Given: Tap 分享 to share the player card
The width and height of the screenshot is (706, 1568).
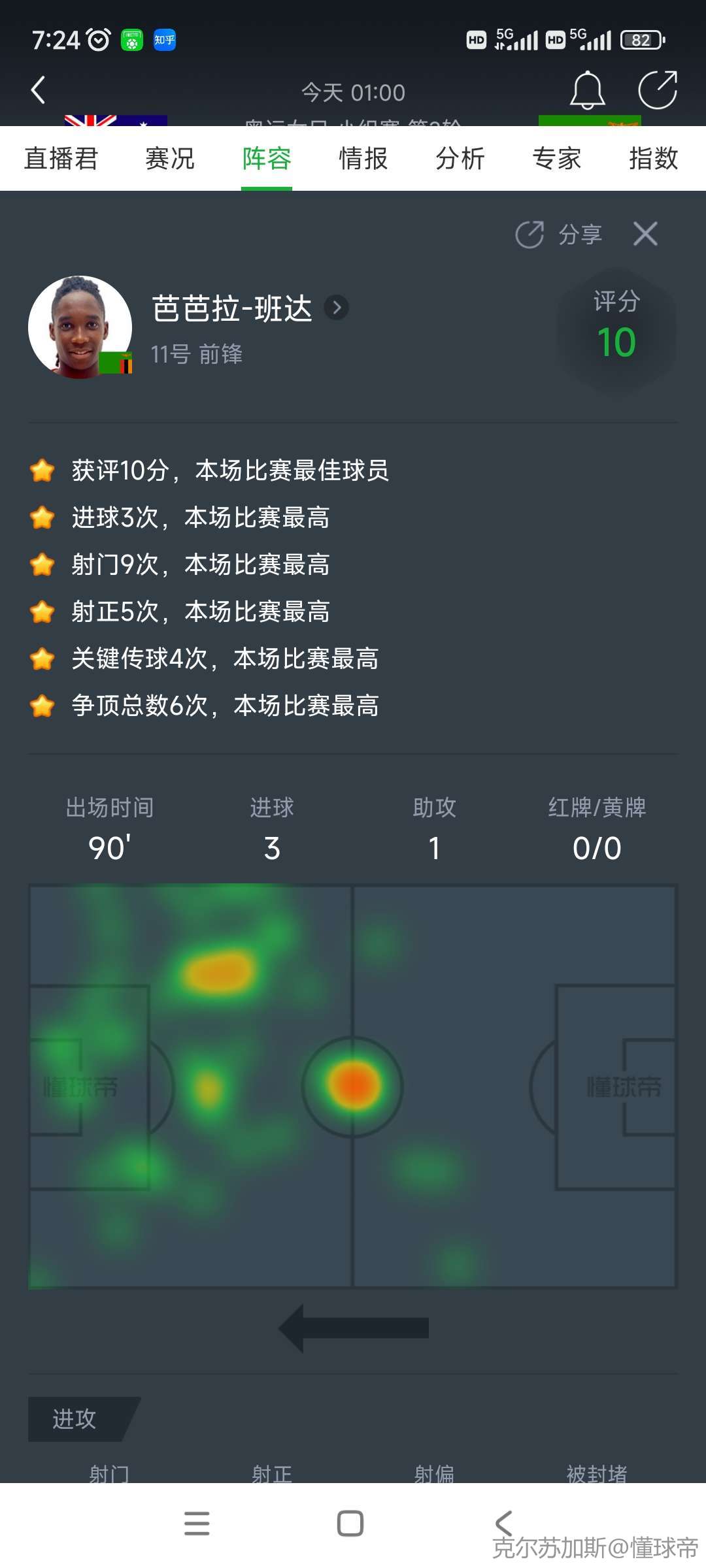Looking at the screenshot, I should pos(560,235).
